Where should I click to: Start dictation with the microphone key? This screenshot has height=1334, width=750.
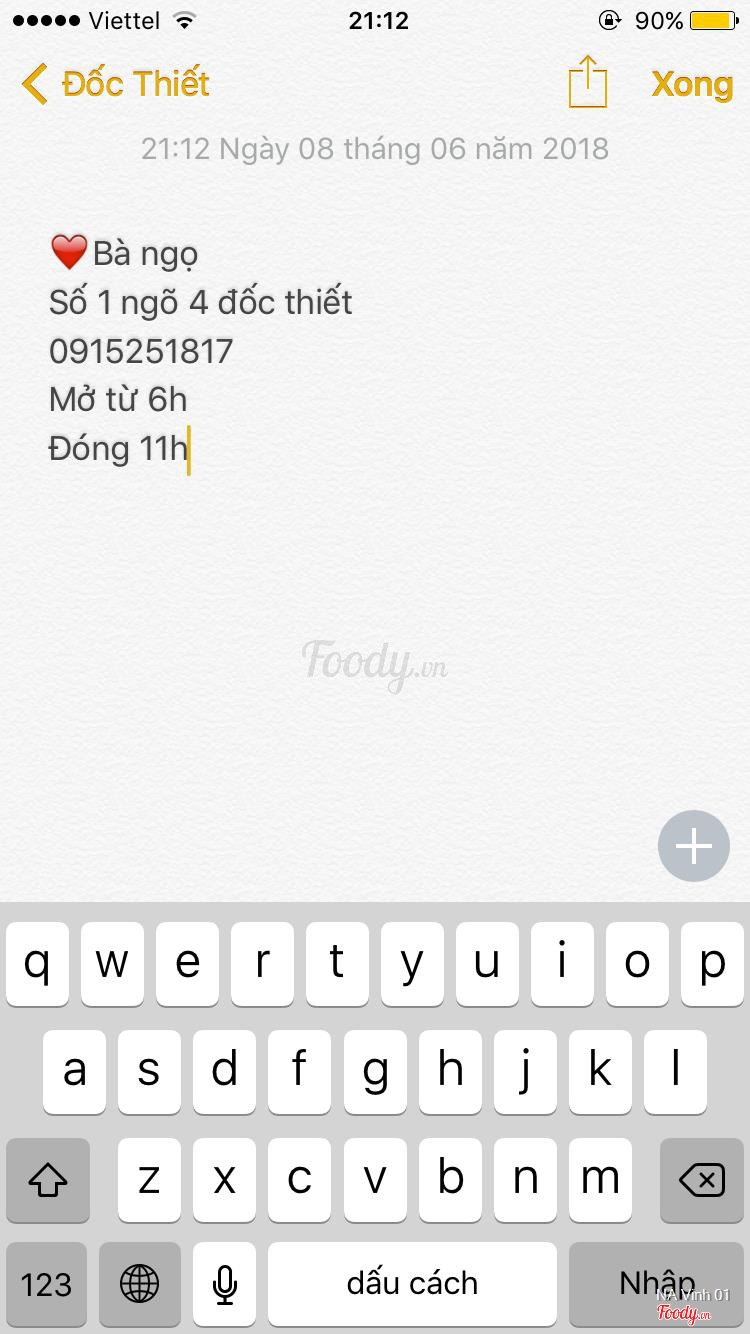pos(225,1284)
